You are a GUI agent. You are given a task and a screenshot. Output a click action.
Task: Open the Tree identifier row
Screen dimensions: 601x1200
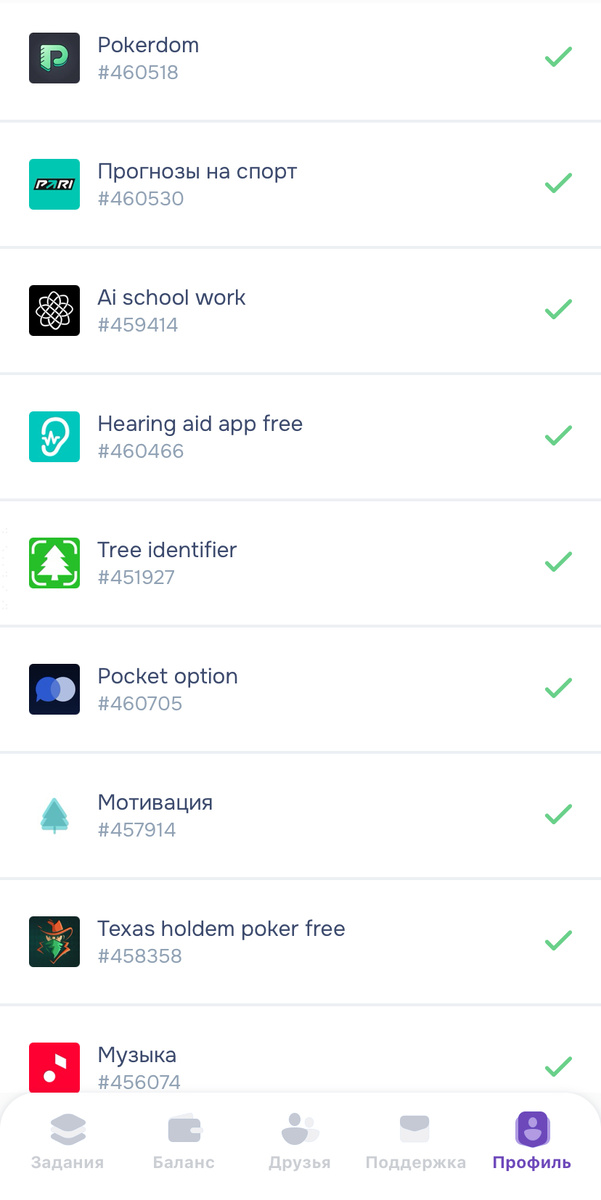[300, 562]
